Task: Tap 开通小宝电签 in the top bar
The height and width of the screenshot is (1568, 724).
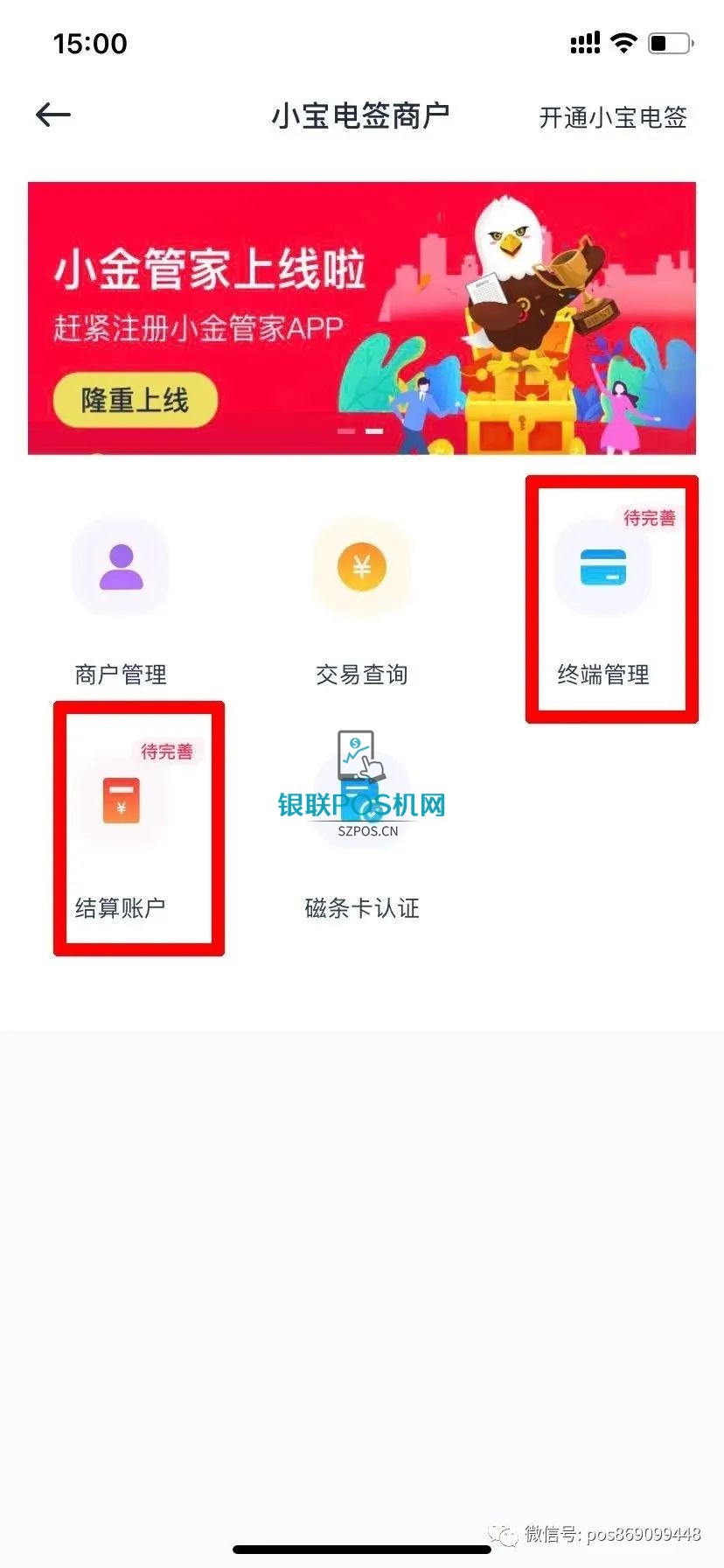Action: (612, 117)
